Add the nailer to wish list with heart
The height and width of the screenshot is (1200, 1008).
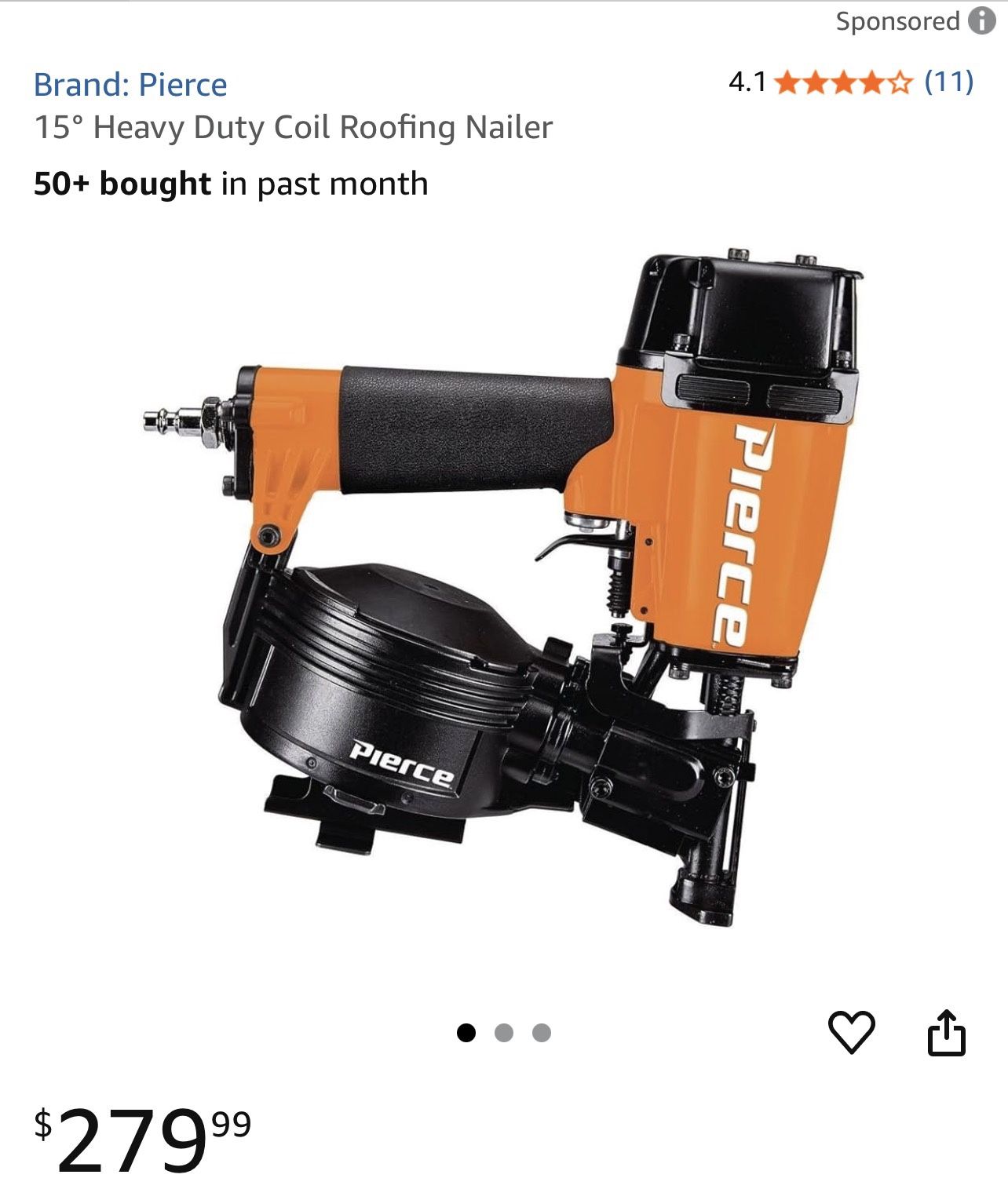click(x=852, y=1032)
